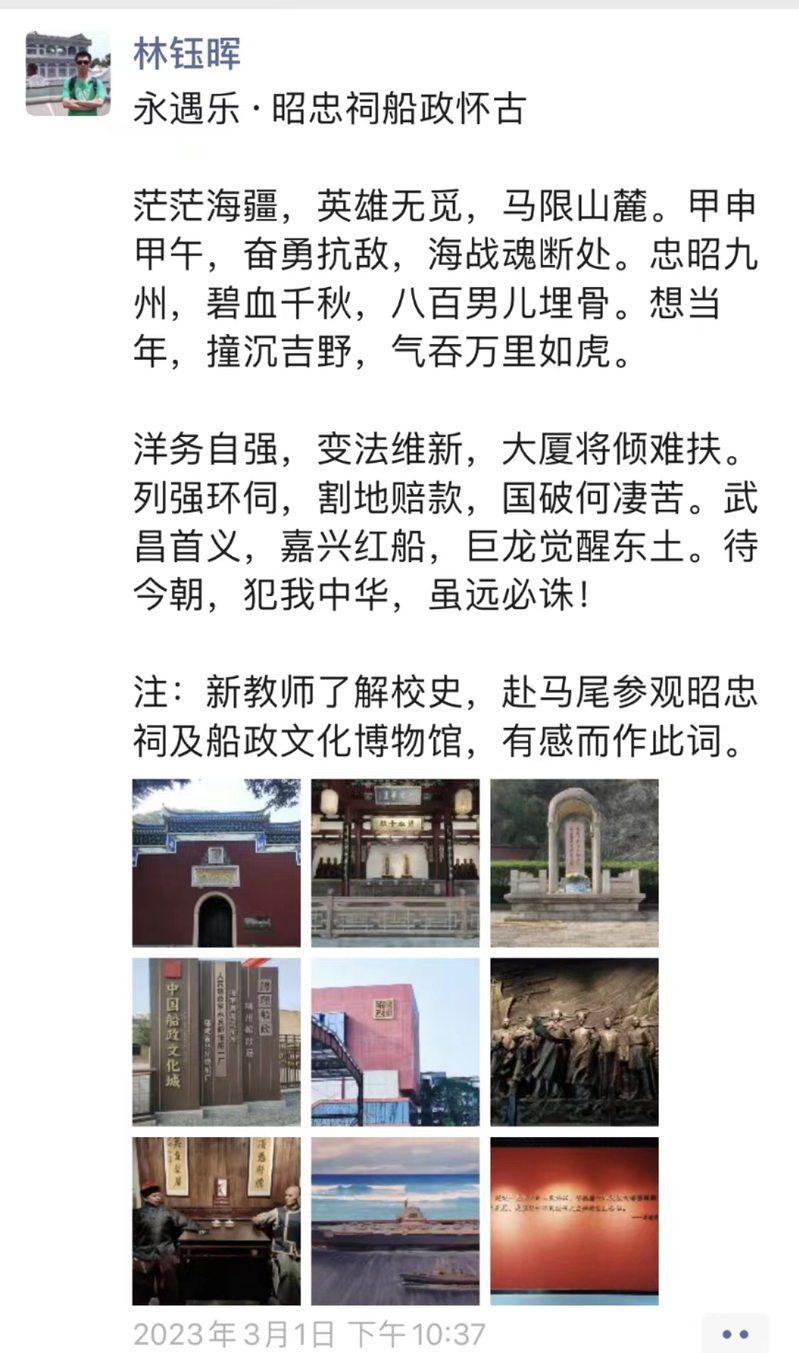The height and width of the screenshot is (1353, 799).
Task: Open the red temple gate photo
Action: click(216, 863)
